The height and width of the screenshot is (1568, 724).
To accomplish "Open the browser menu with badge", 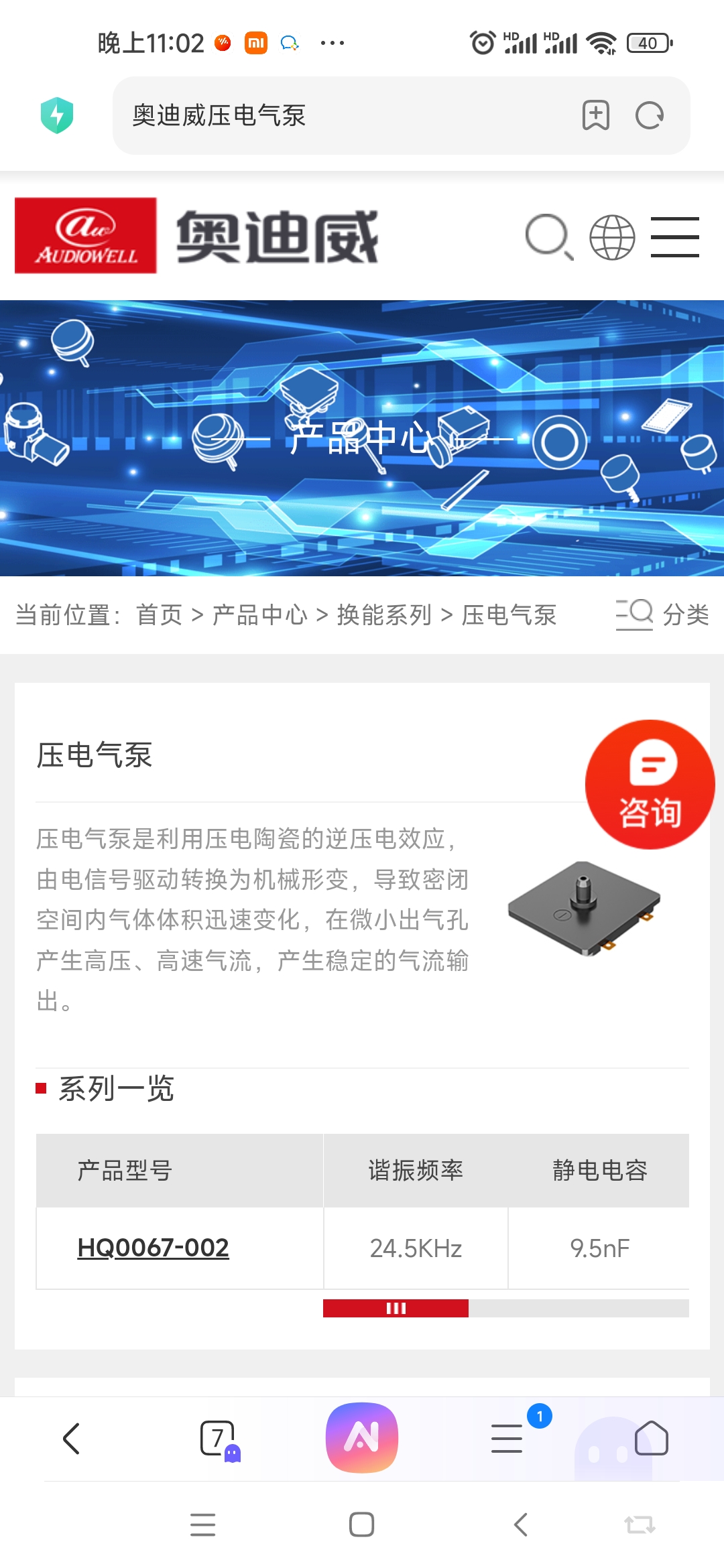I will coord(507,1439).
